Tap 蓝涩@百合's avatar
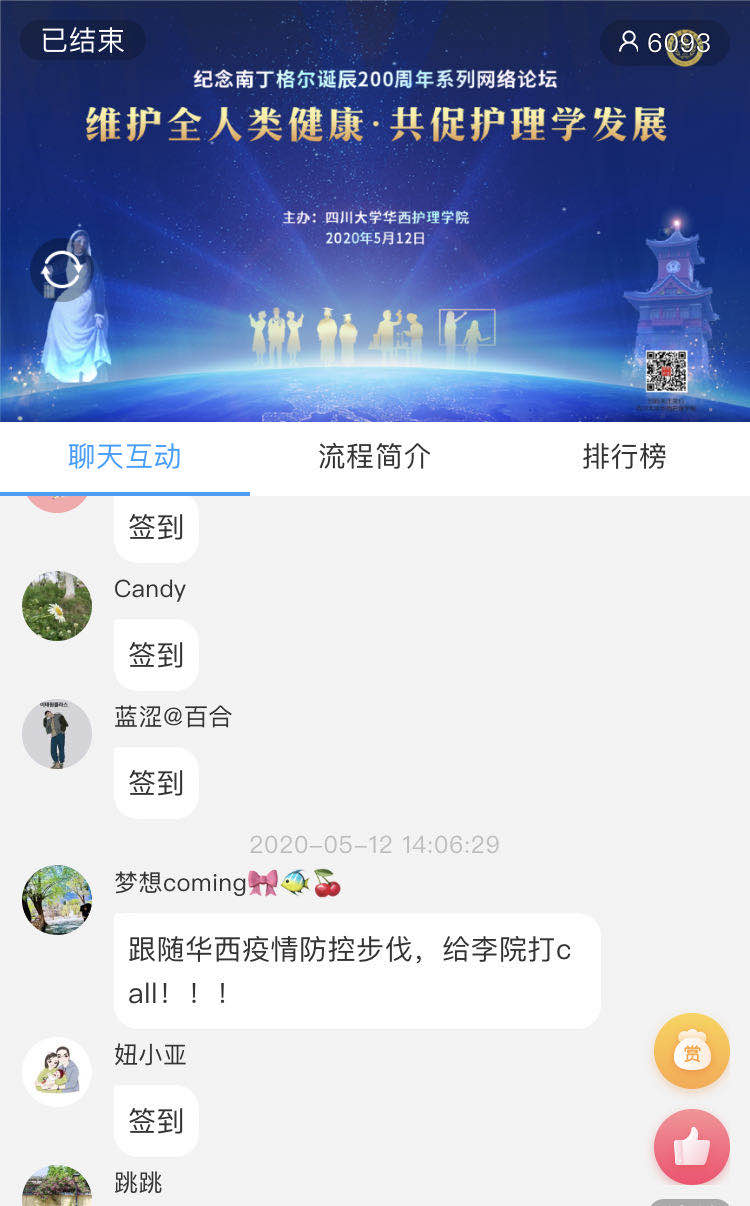The height and width of the screenshot is (1206, 750). [57, 734]
